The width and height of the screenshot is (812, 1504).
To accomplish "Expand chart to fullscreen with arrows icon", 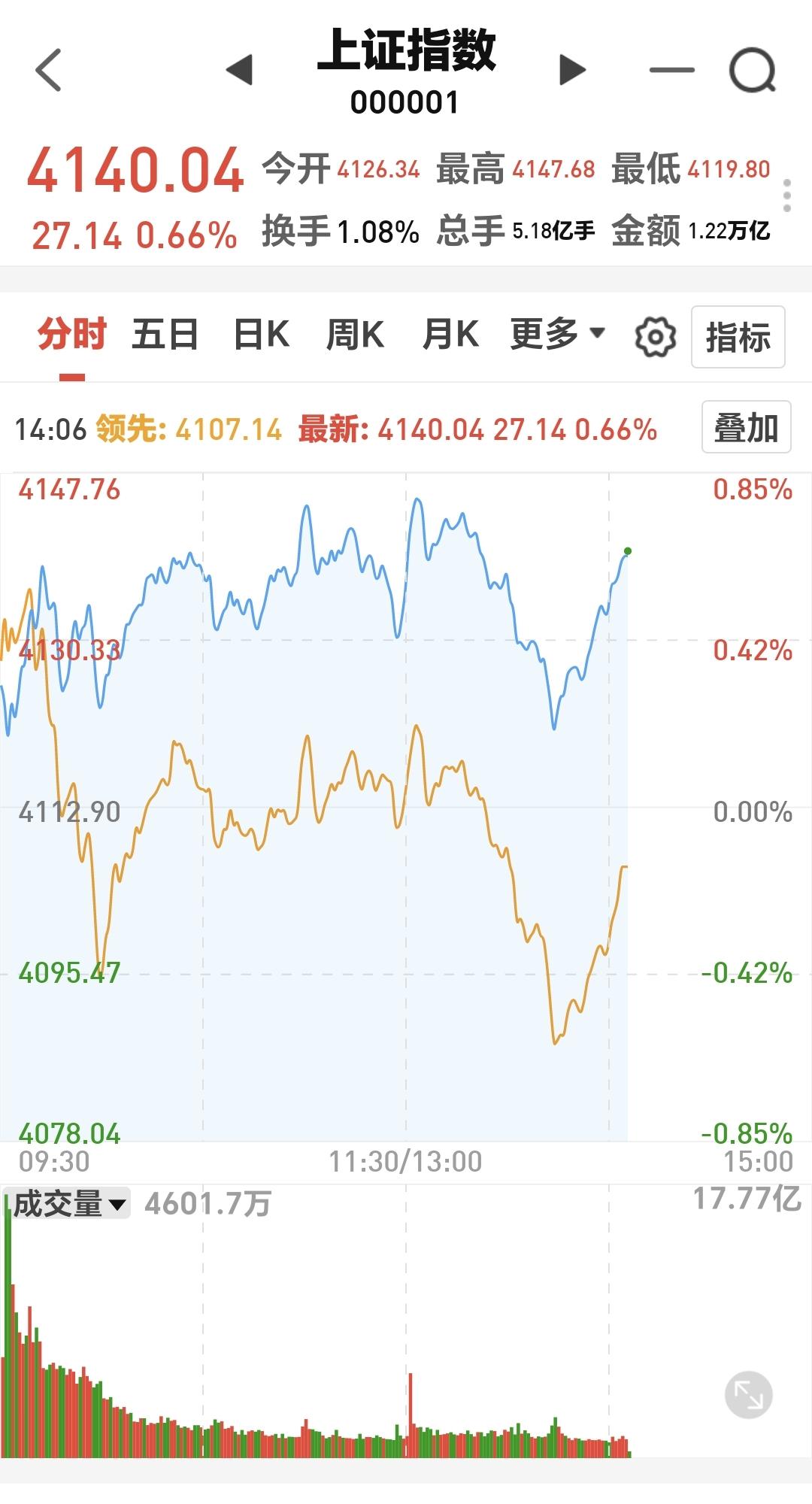I will point(749,1395).
